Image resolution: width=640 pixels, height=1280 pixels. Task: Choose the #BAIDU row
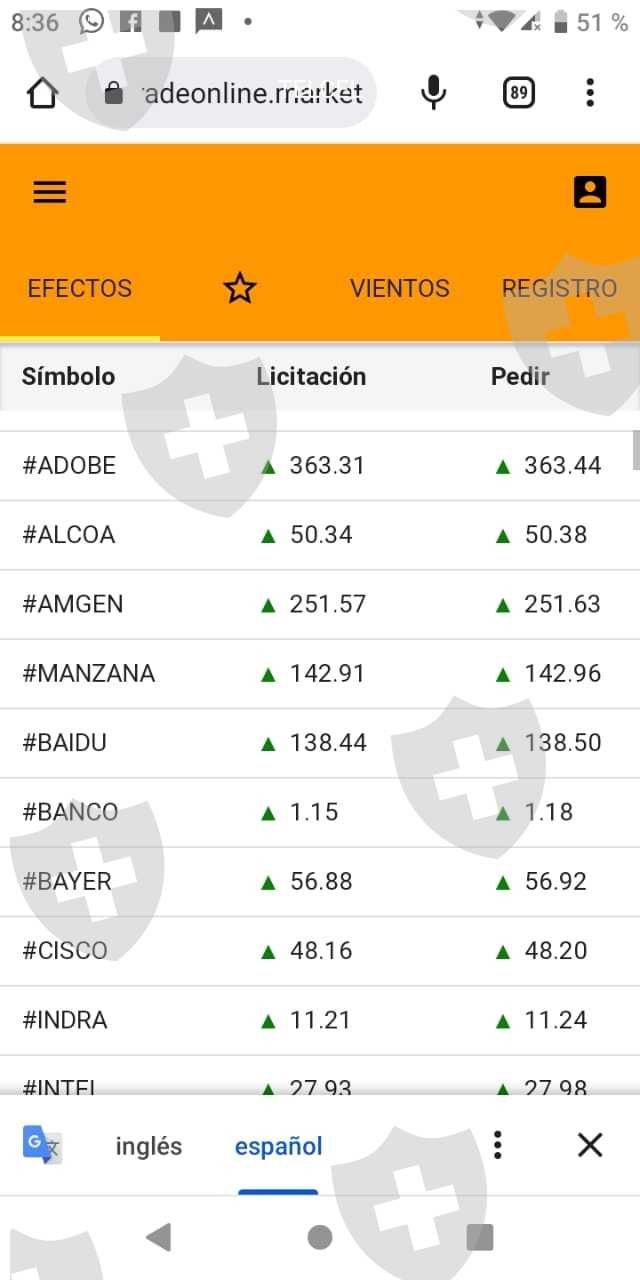(x=64, y=743)
